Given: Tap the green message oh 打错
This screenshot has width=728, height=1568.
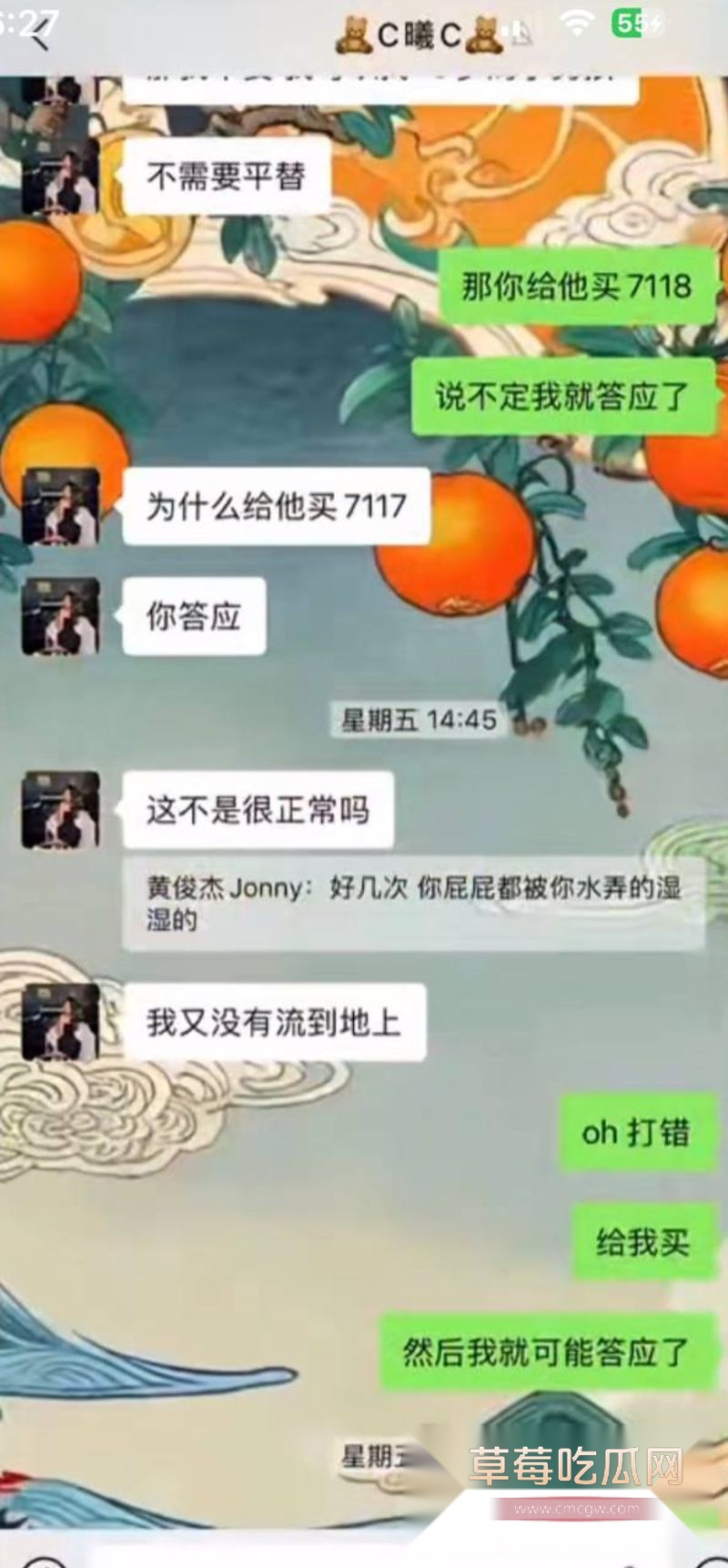Looking at the screenshot, I should tap(636, 1133).
